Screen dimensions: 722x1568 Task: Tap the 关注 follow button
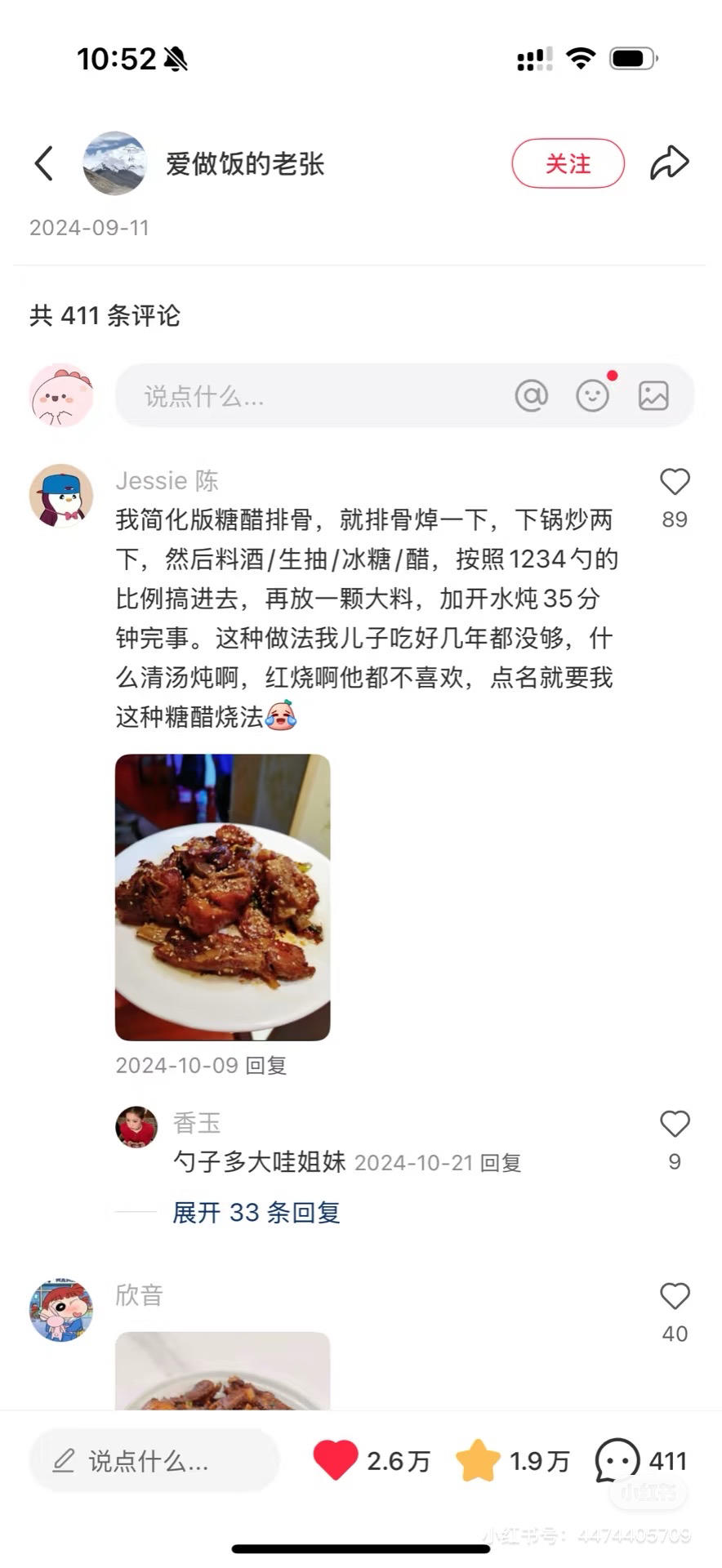568,163
